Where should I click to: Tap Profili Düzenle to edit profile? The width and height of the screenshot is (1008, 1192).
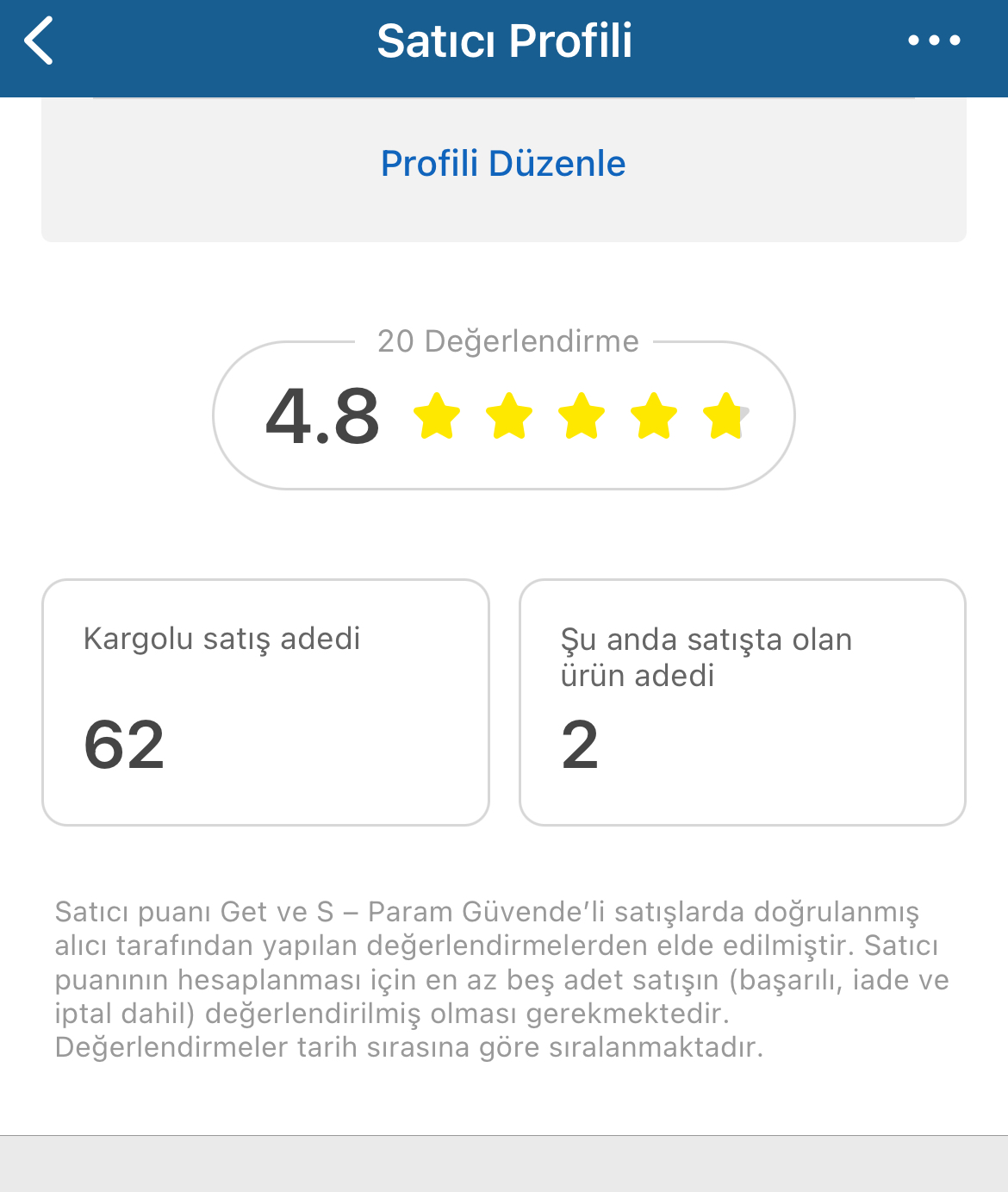pos(503,164)
